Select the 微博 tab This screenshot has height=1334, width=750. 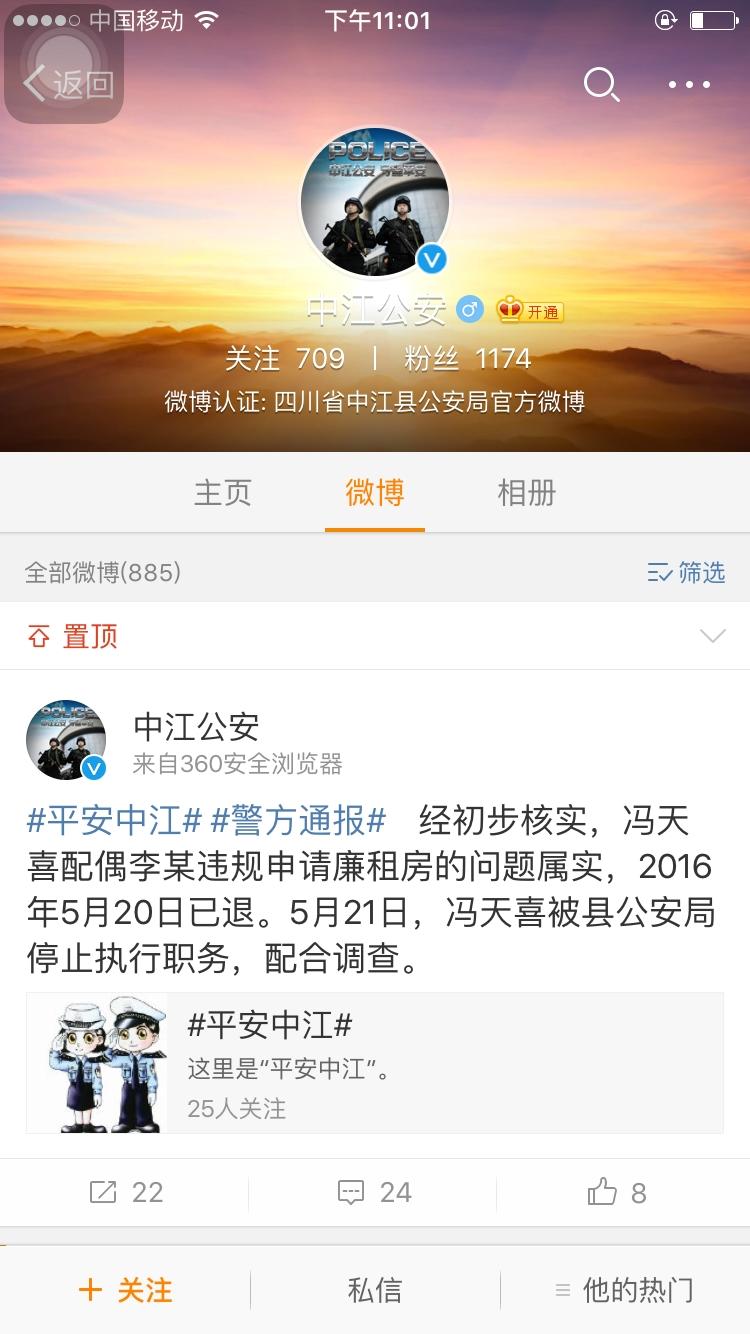point(375,492)
